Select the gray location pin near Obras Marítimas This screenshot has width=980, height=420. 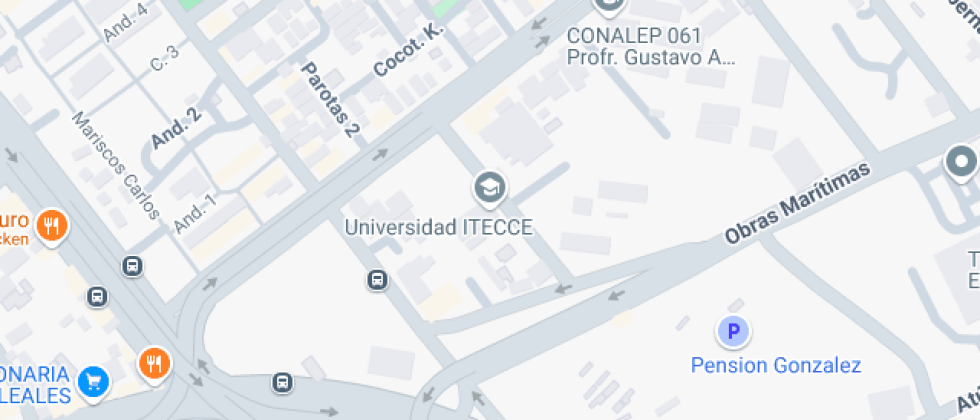coord(961,162)
